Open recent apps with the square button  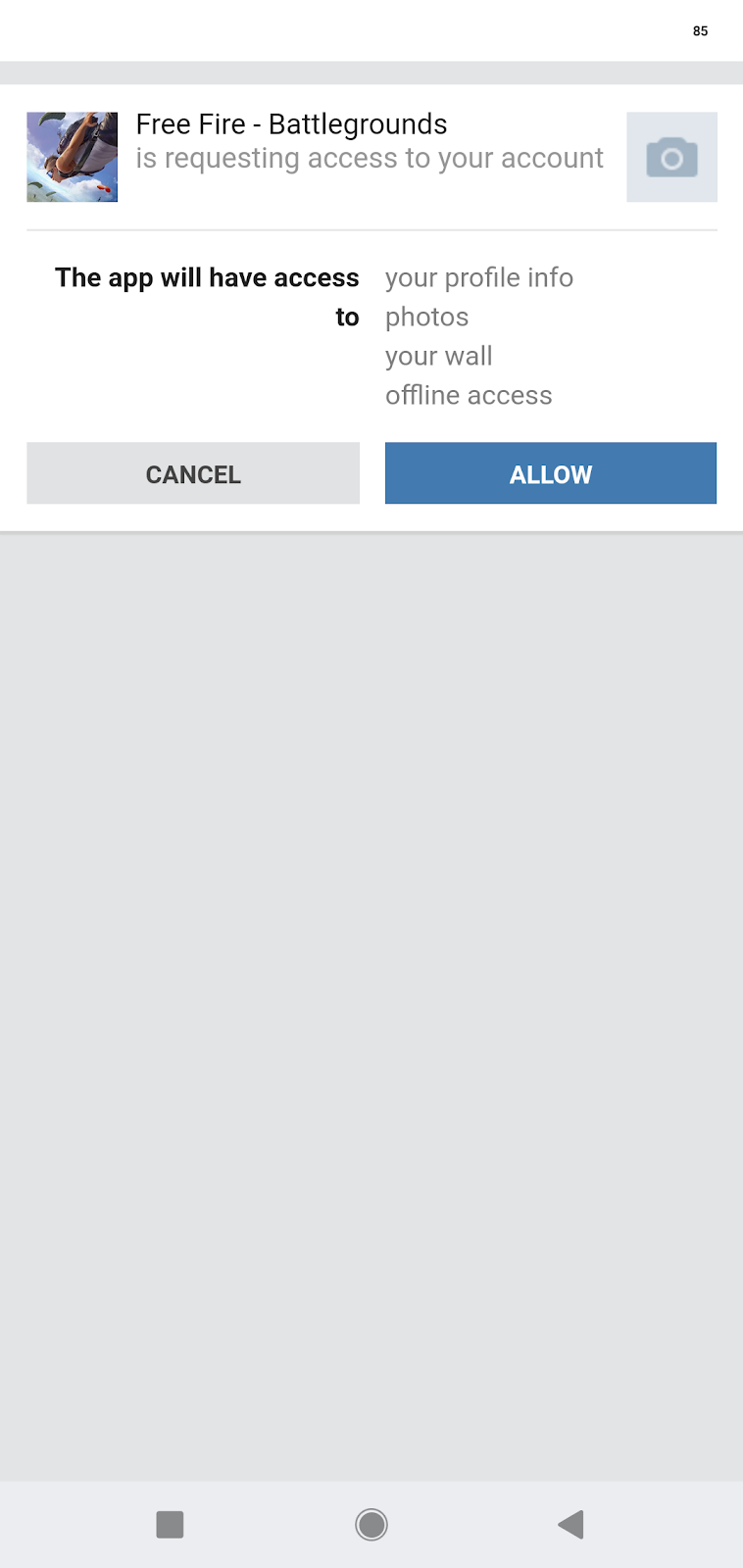(x=170, y=1524)
